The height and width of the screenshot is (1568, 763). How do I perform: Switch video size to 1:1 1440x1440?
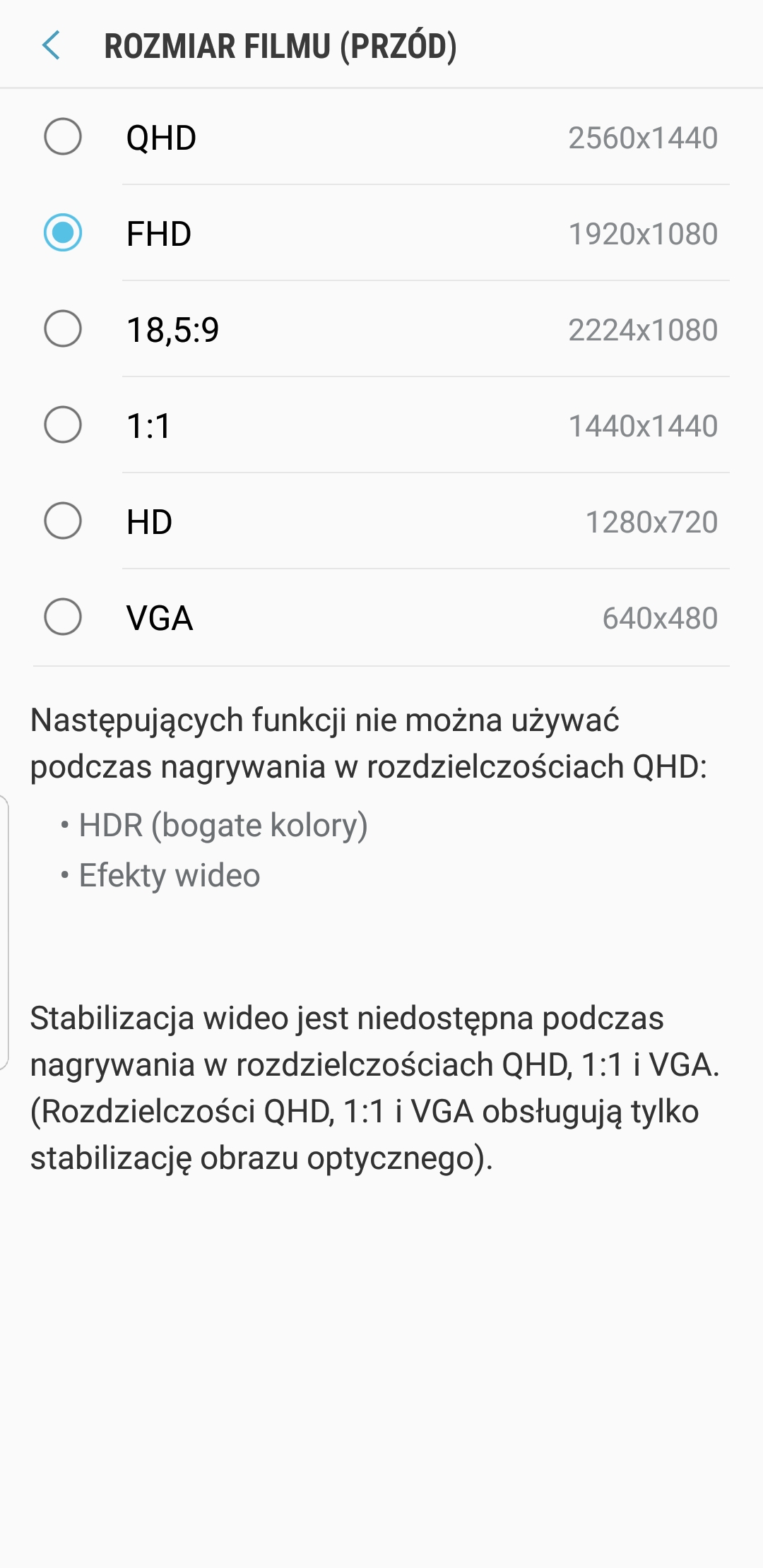(x=381, y=425)
